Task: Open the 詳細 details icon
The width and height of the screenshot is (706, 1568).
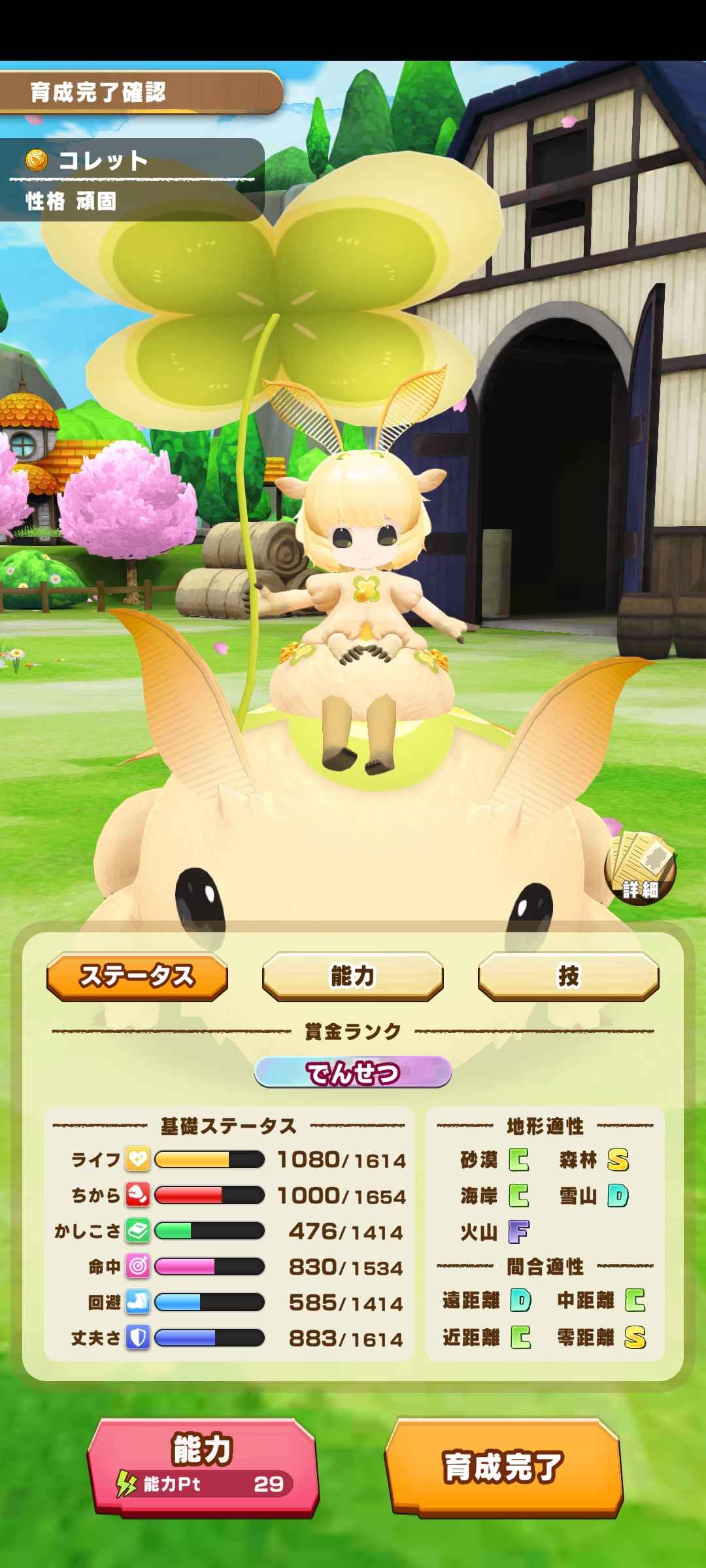Action: [640, 868]
